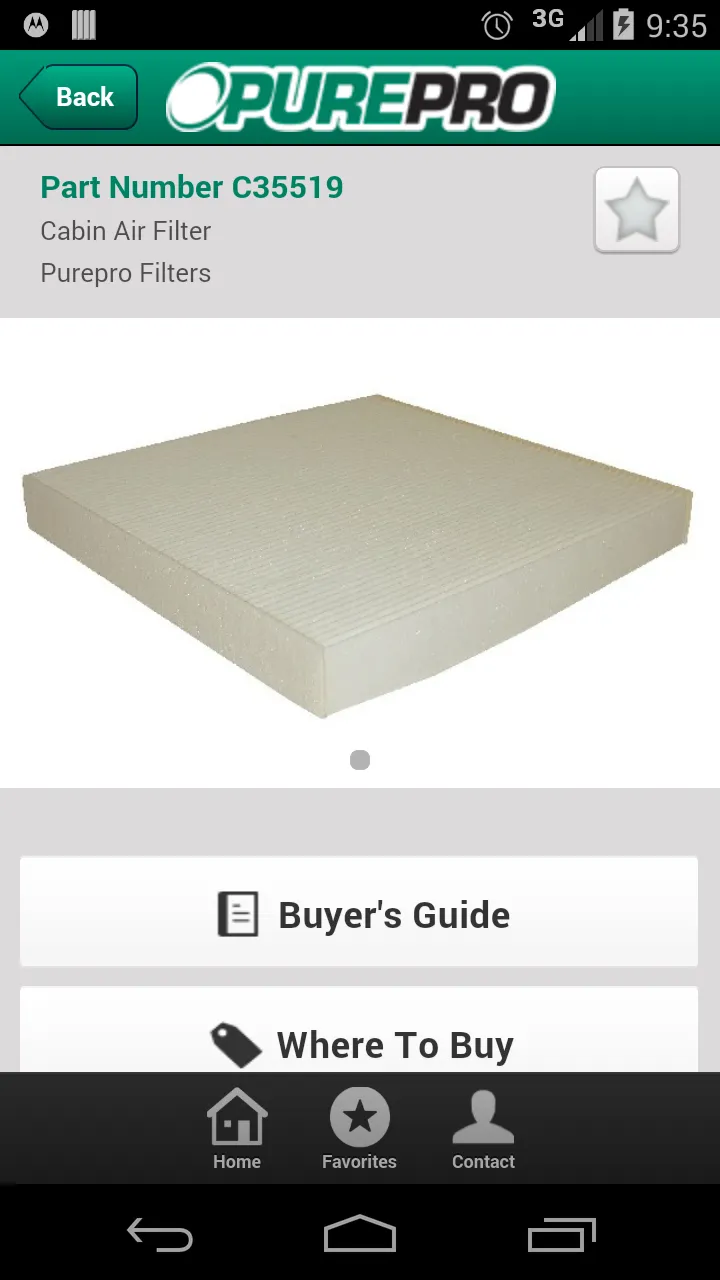Viewport: 720px width, 1280px height.
Task: Open Where To Buy
Action: pyautogui.click(x=359, y=1031)
